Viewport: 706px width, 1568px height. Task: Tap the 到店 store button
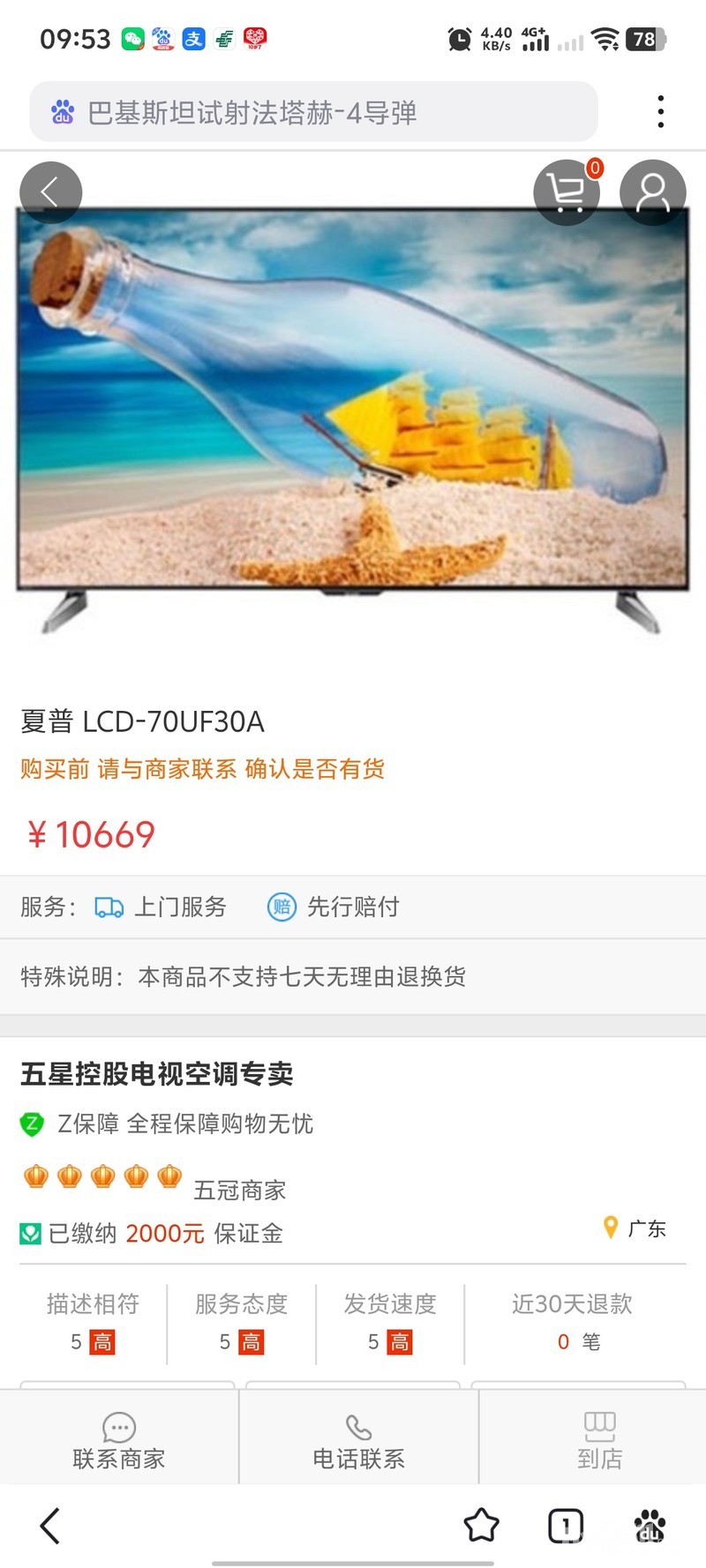599,1441
